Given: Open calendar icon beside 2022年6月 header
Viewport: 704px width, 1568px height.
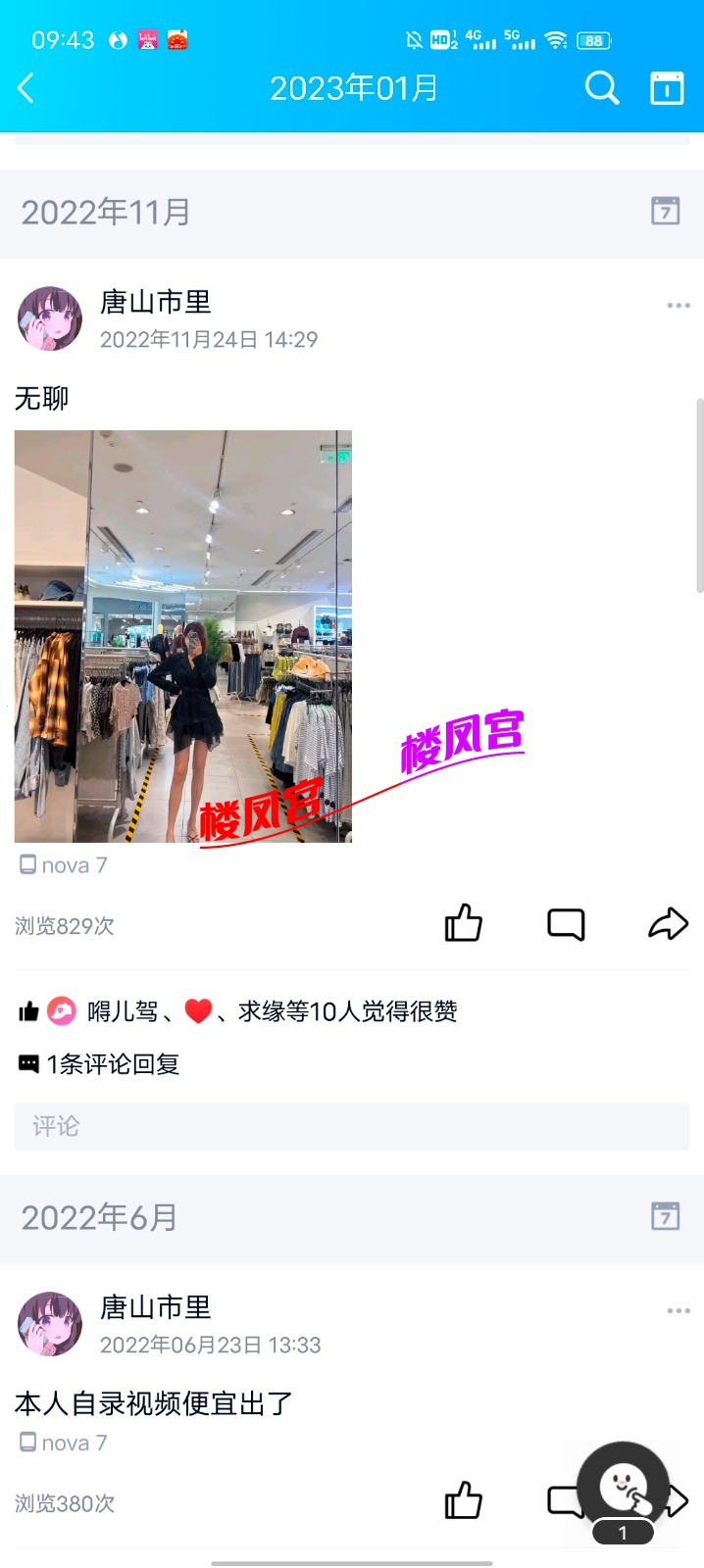Looking at the screenshot, I should [665, 1216].
